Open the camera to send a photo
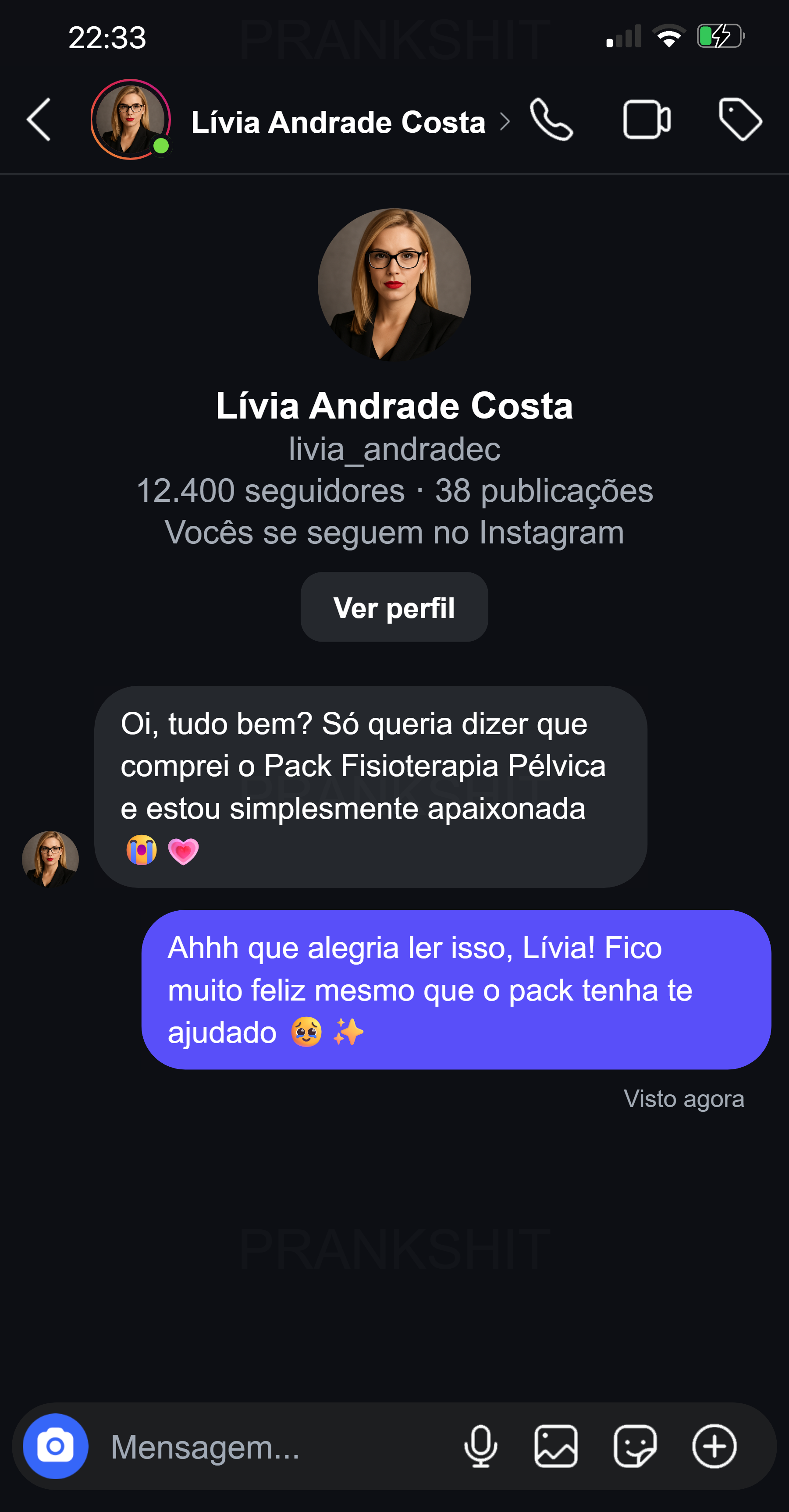The width and height of the screenshot is (789, 1512). point(55,1446)
